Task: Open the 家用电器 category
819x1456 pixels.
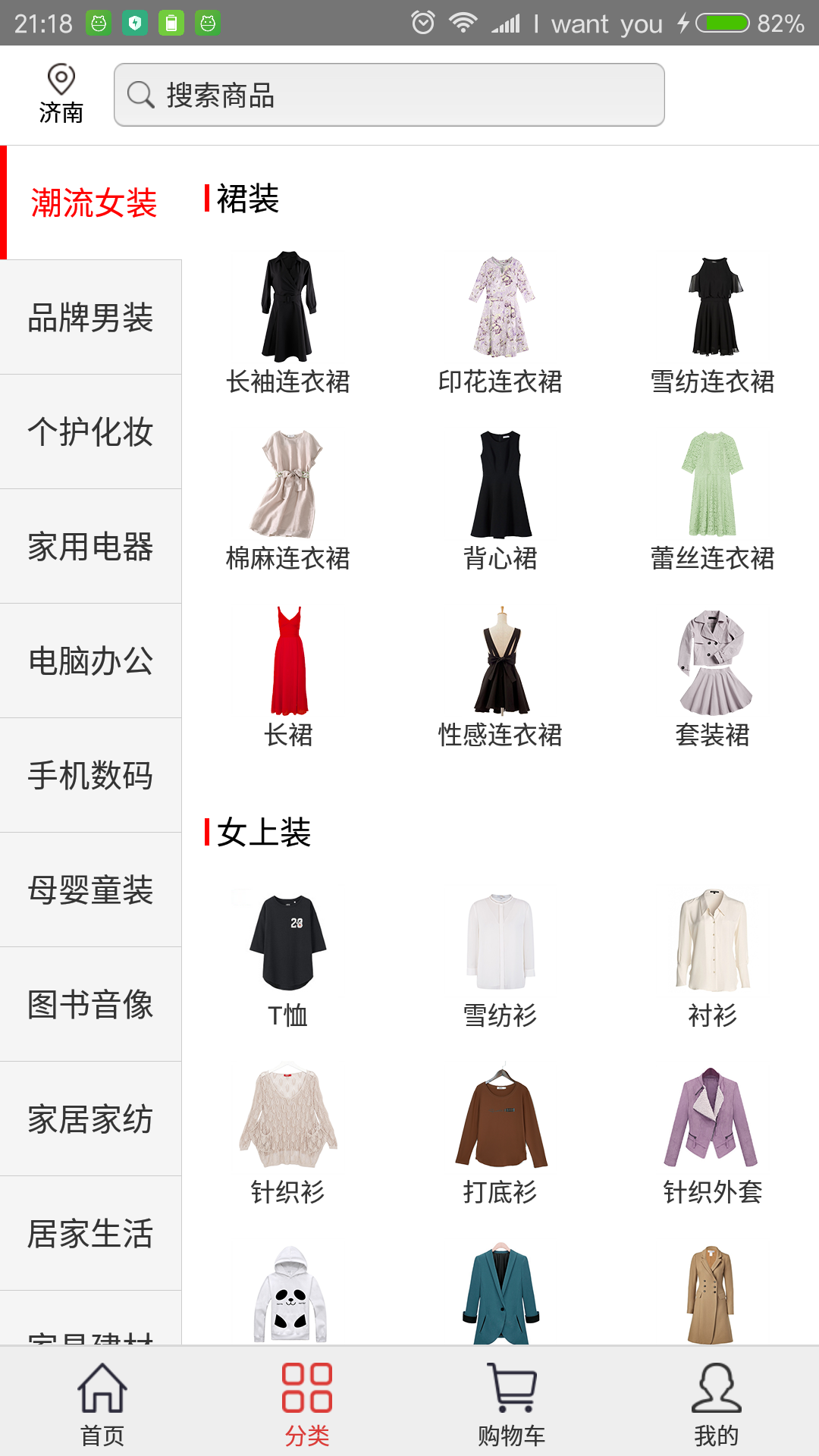Action: click(x=91, y=547)
